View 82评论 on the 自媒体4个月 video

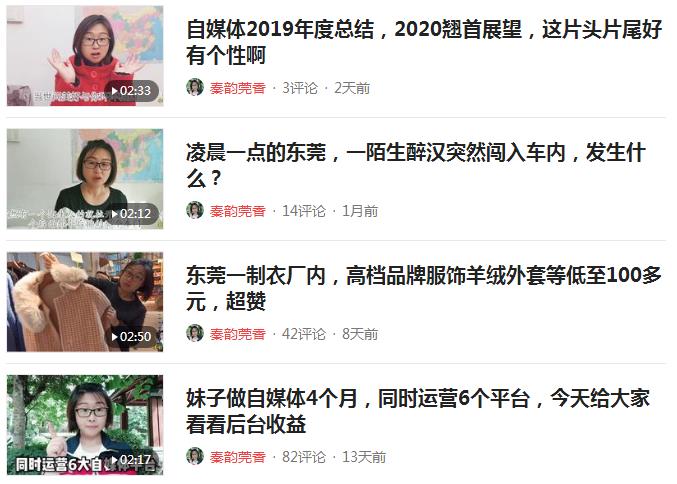coord(304,457)
